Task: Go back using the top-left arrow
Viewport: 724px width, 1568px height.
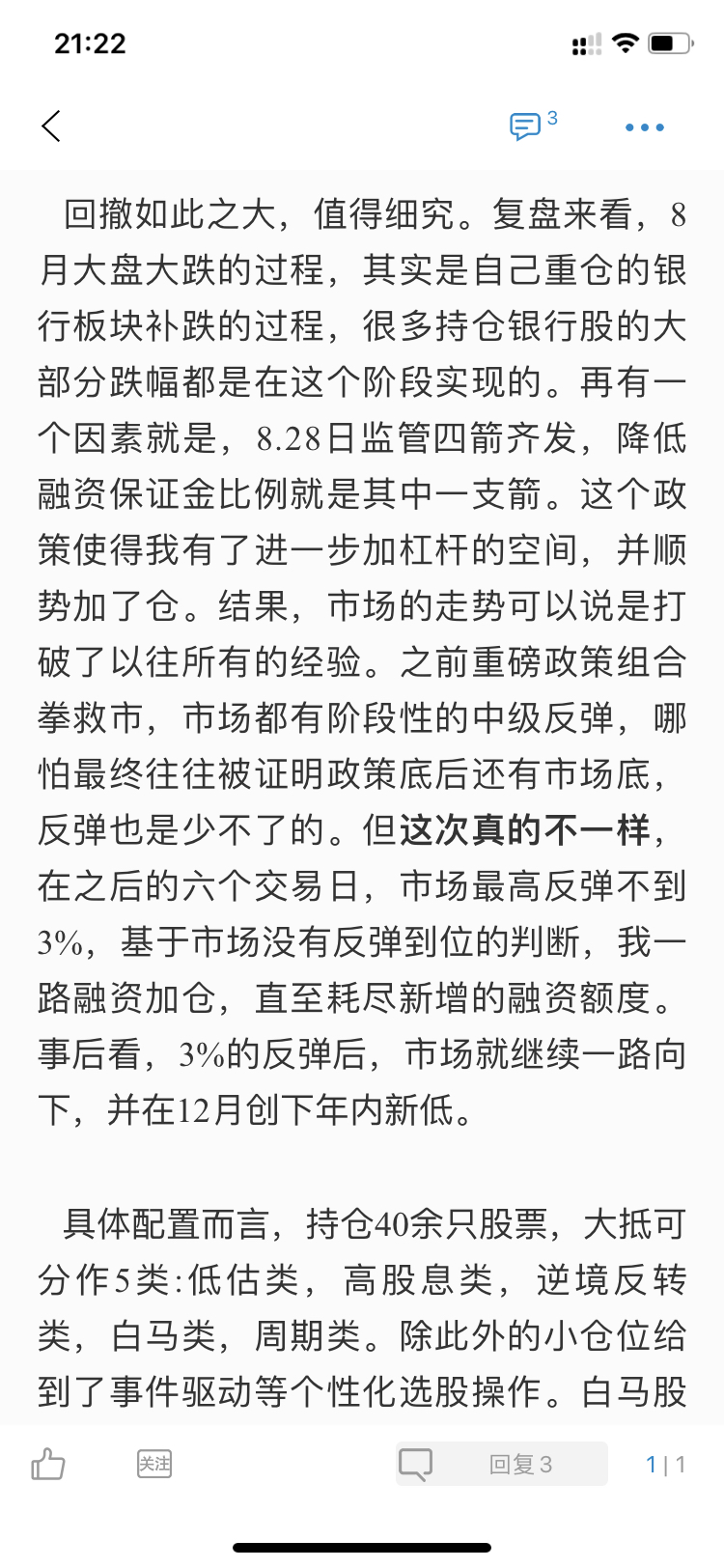Action: click(51, 126)
